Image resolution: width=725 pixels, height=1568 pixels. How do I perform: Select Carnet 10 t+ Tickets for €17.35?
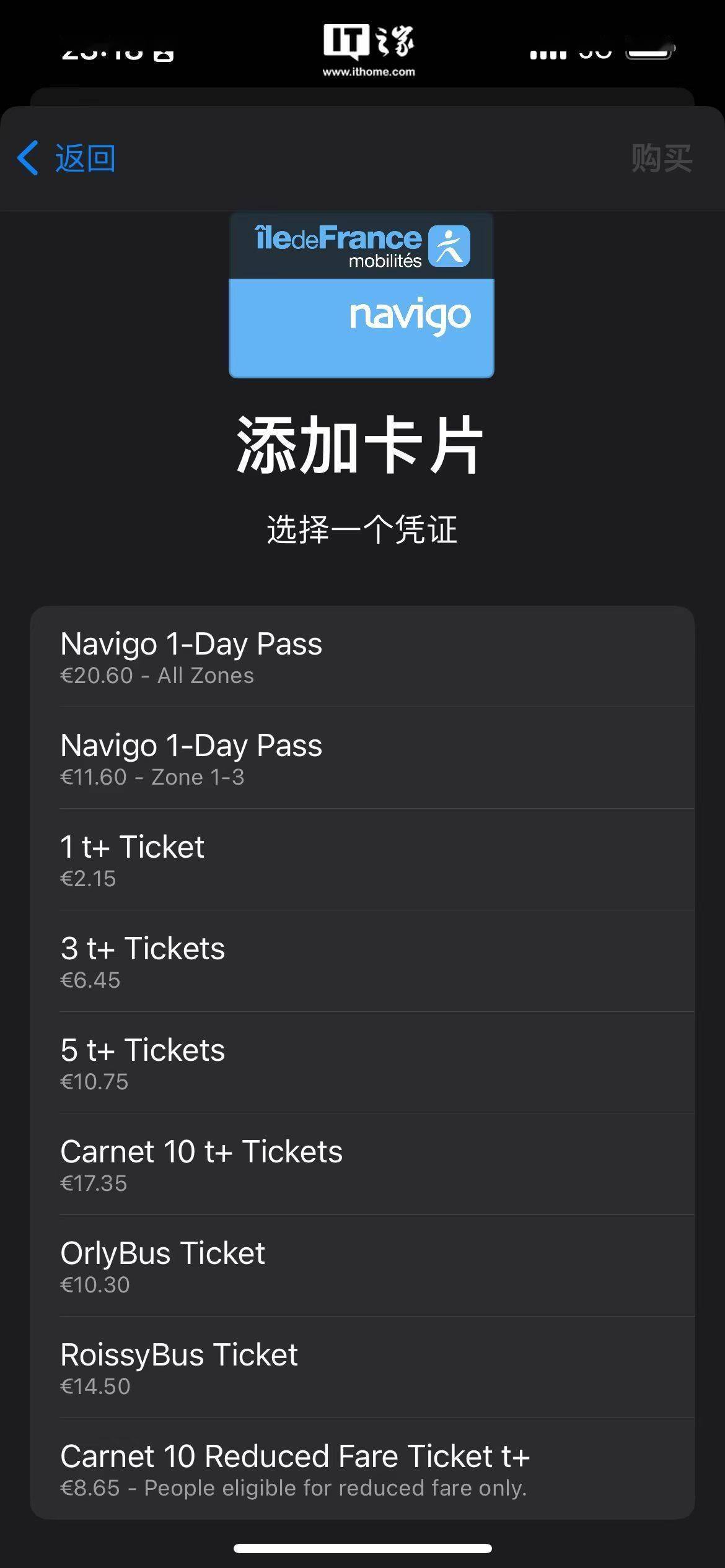[362, 1165]
